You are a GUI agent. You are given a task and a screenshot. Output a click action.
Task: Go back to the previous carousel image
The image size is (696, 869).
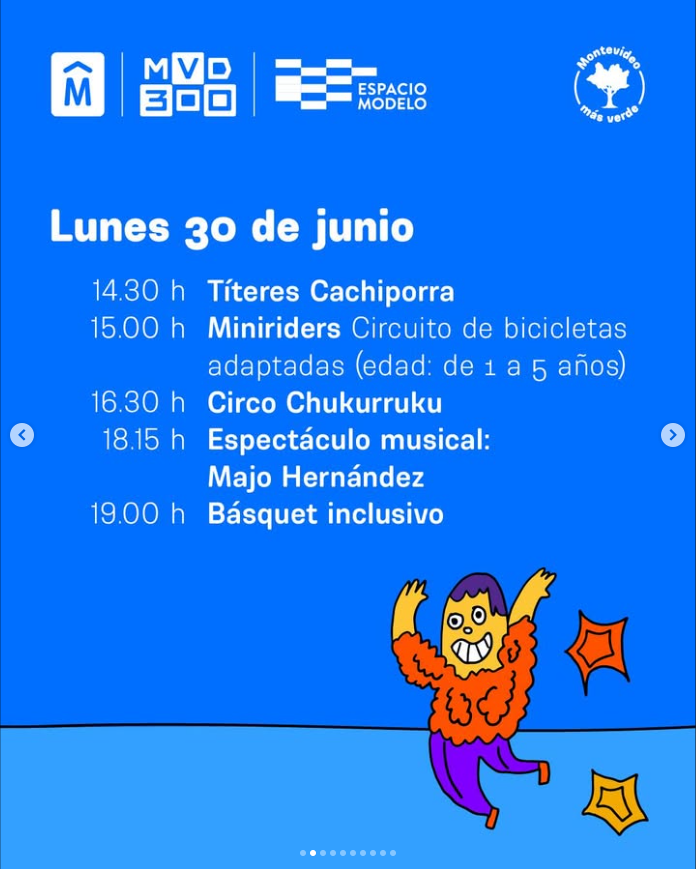point(22,435)
